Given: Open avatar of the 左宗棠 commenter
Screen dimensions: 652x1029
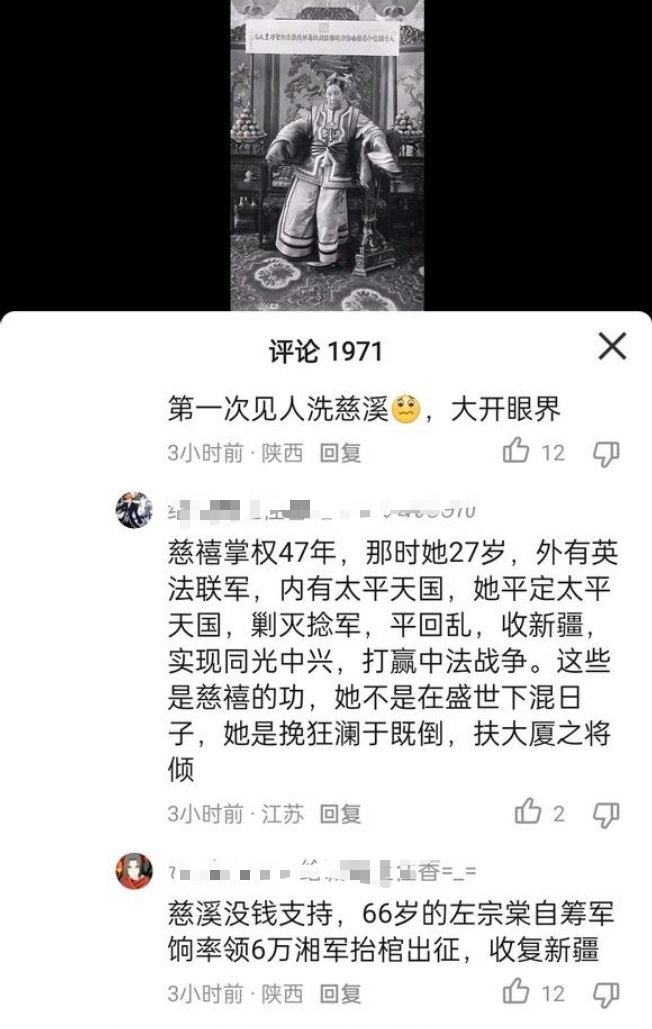Looking at the screenshot, I should click(135, 871).
